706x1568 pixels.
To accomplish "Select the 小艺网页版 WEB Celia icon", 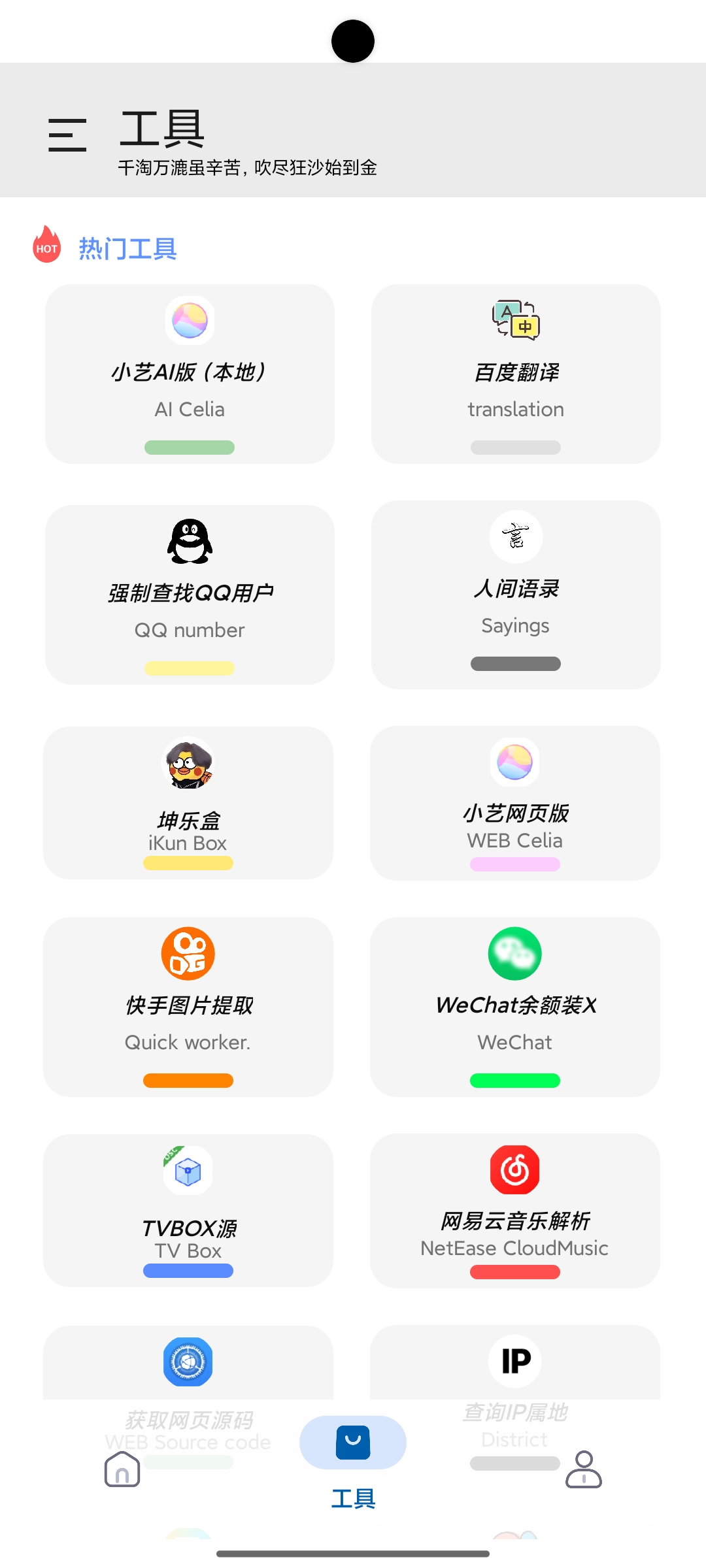I will coord(515,763).
